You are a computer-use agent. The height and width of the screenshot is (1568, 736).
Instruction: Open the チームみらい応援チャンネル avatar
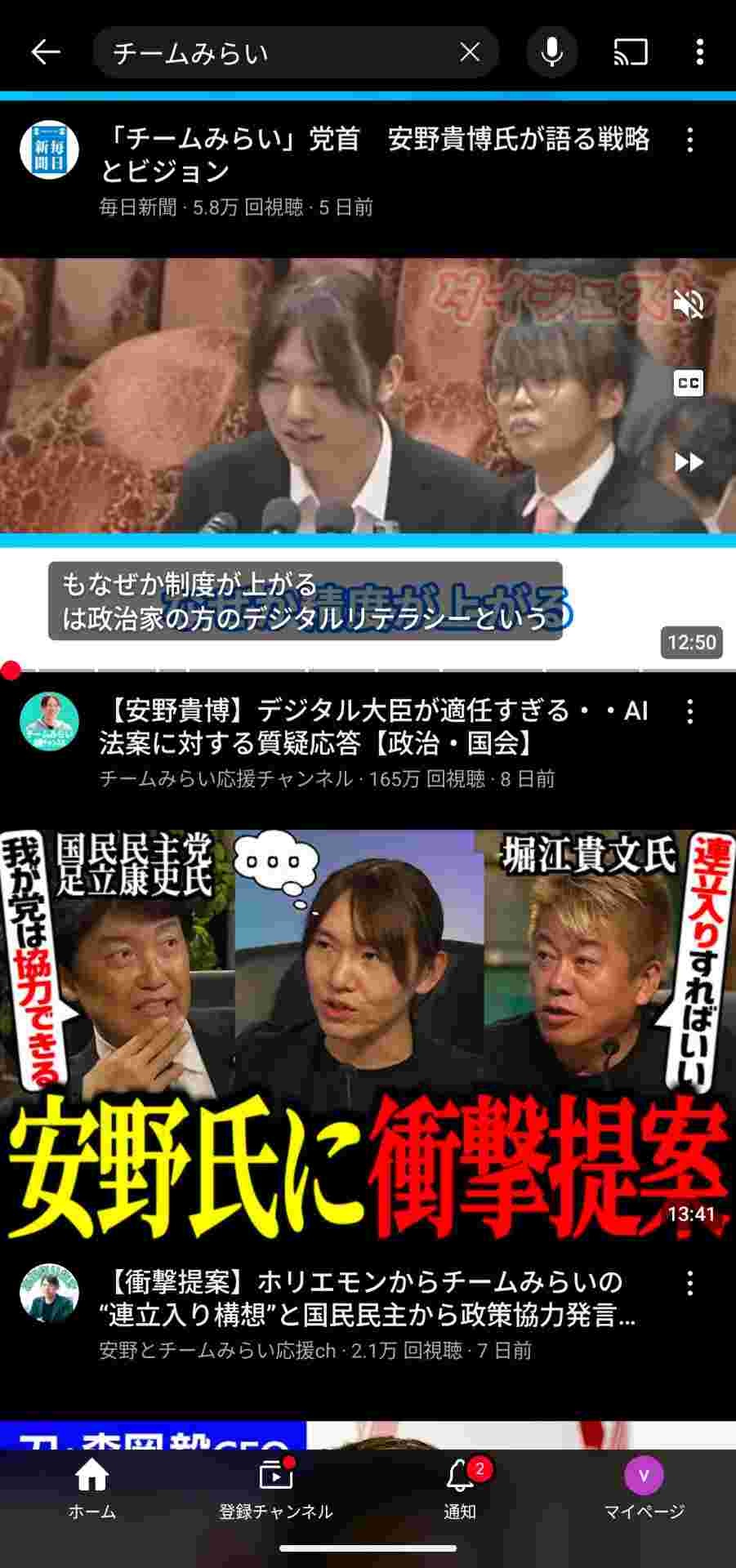tap(49, 722)
